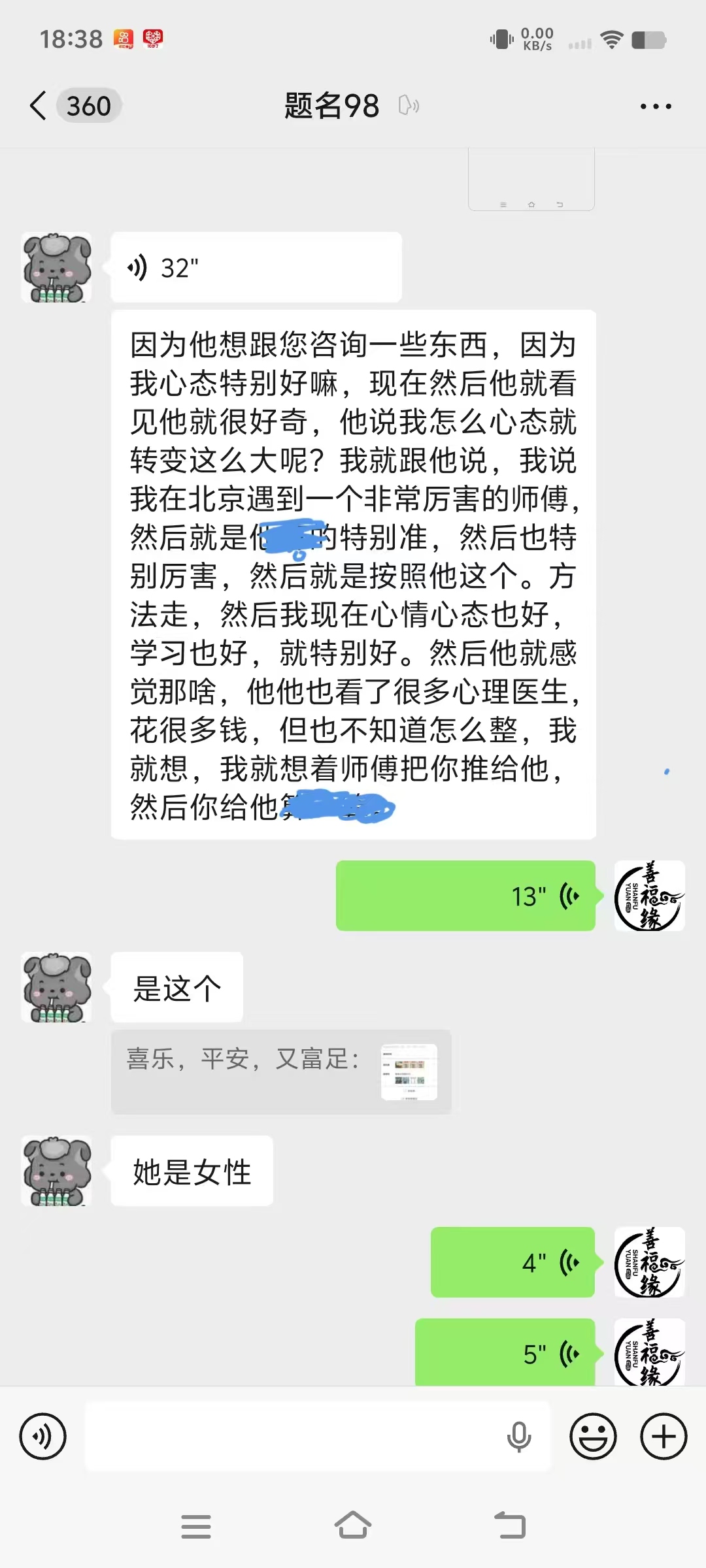Open the plus attachments menu
706x1568 pixels.
click(664, 1437)
